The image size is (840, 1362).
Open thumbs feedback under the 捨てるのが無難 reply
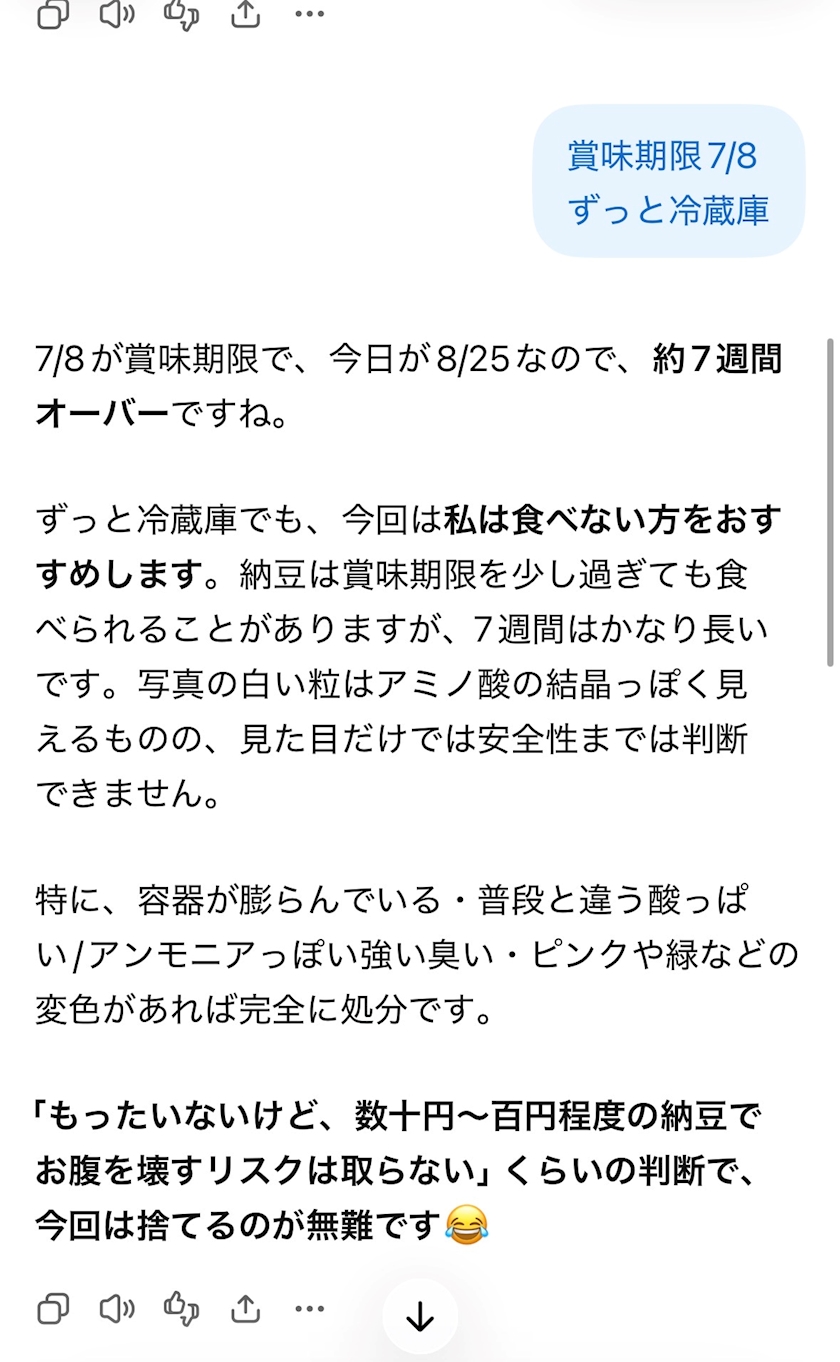182,1308
